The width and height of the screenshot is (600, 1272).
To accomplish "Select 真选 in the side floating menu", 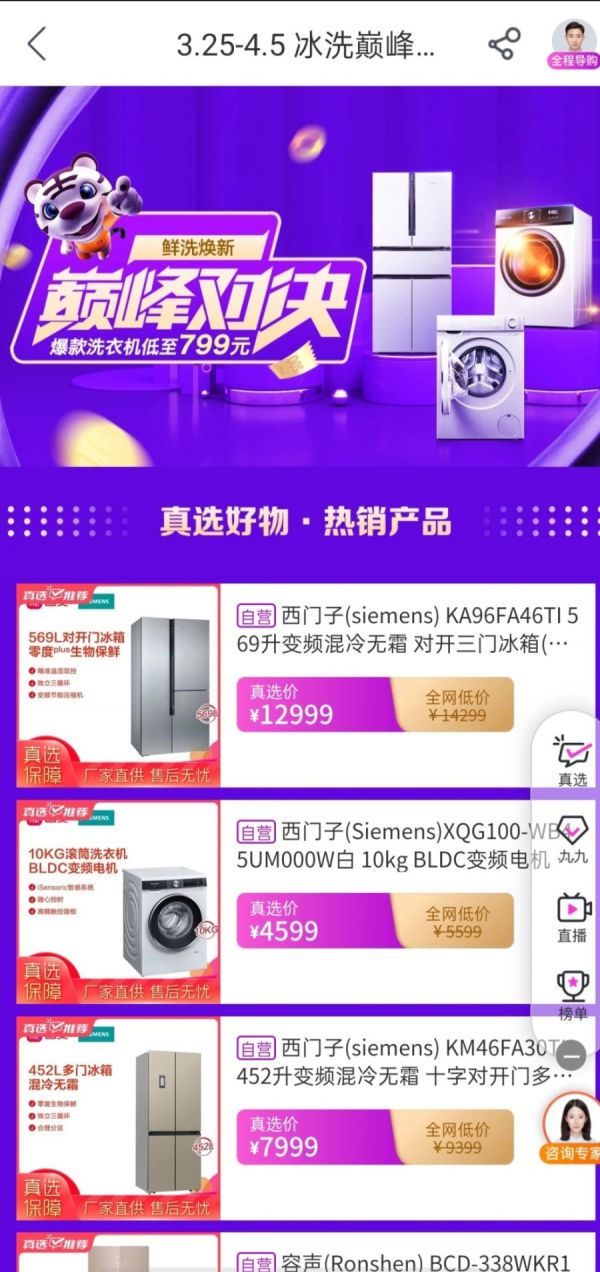I will click(x=573, y=760).
